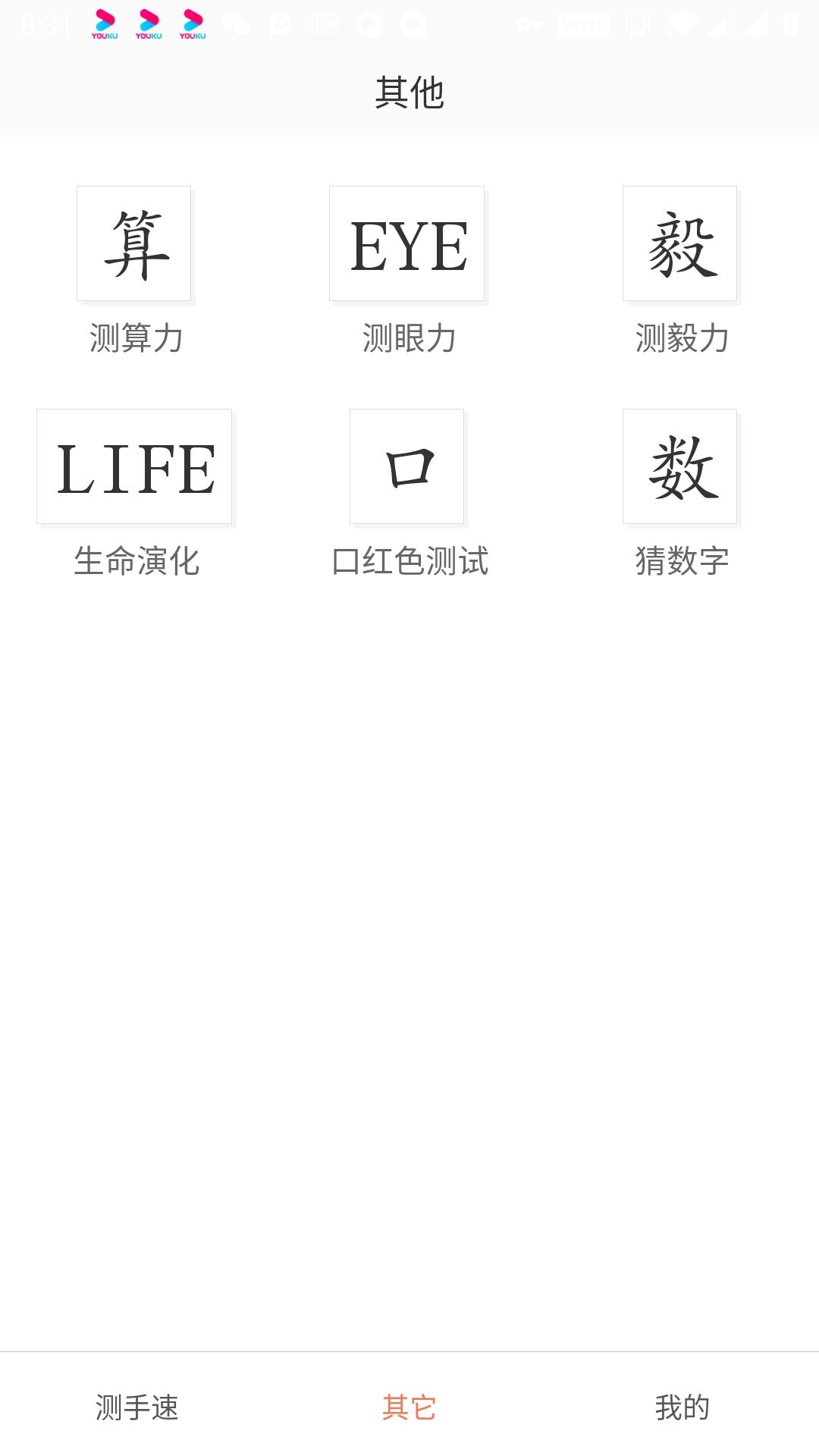819x1456 pixels.
Task: Switch to the 测手速 tab
Action: [x=136, y=1407]
